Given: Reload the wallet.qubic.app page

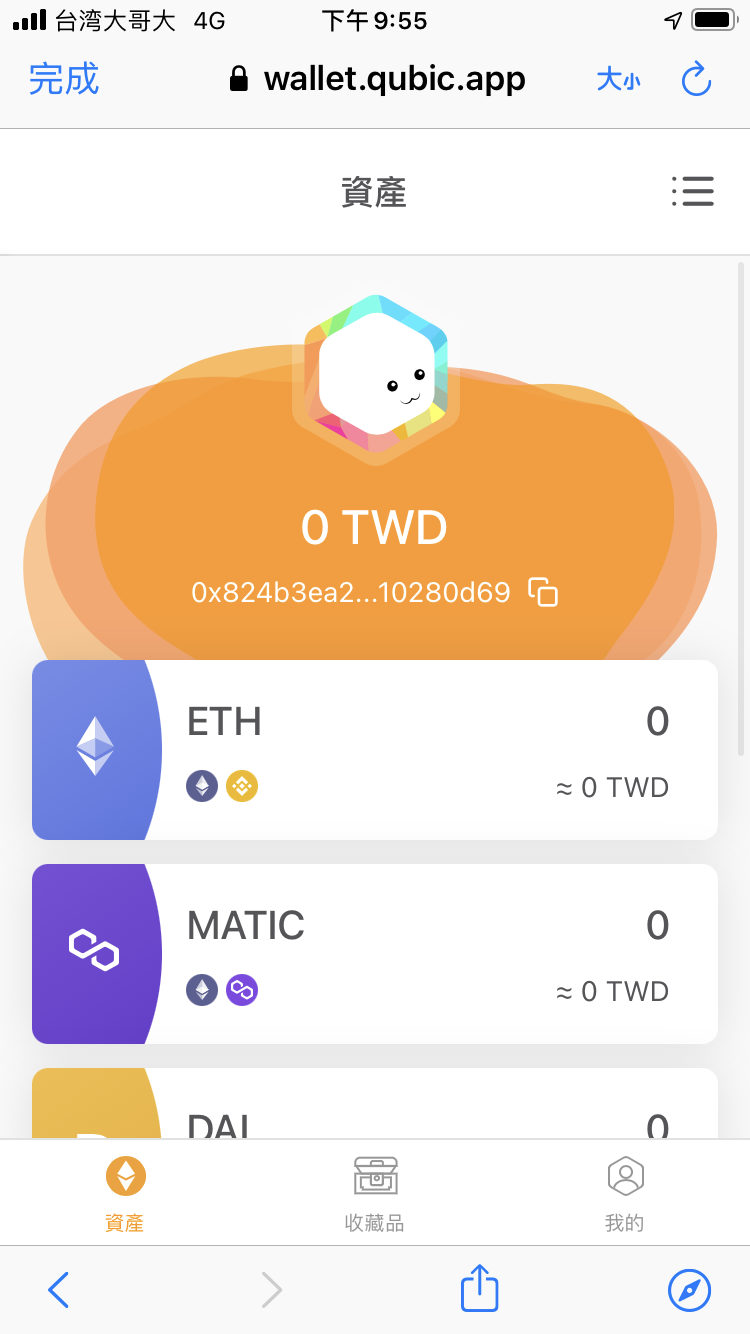Looking at the screenshot, I should pos(696,79).
